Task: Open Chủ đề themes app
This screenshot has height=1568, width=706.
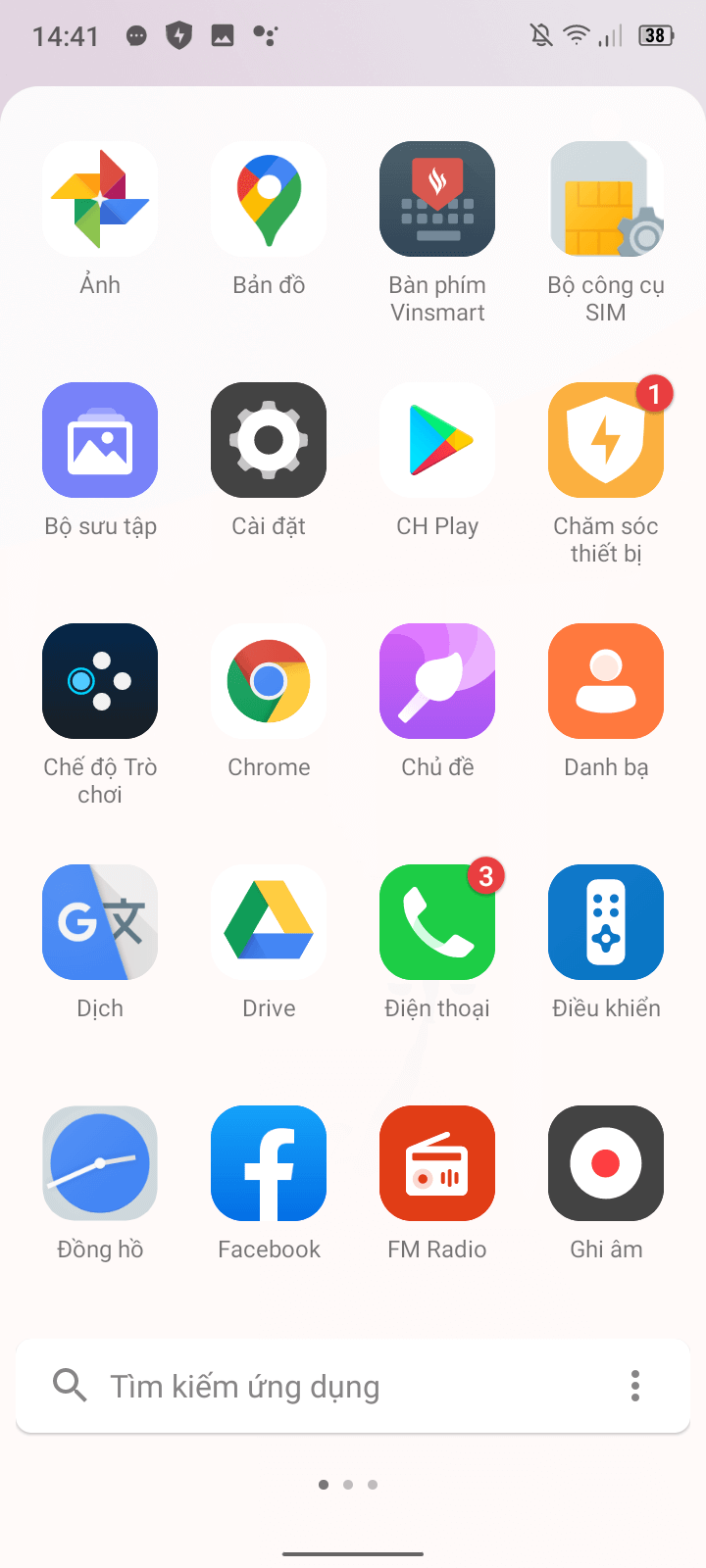Action: point(437,681)
